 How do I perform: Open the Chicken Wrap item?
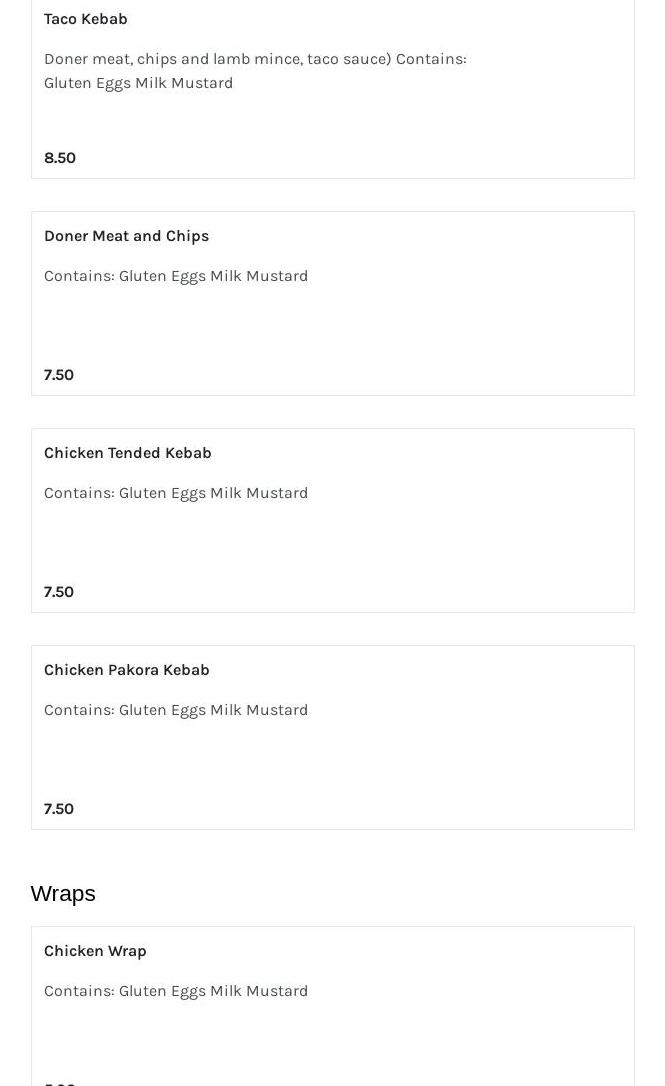pyautogui.click(x=332, y=1006)
